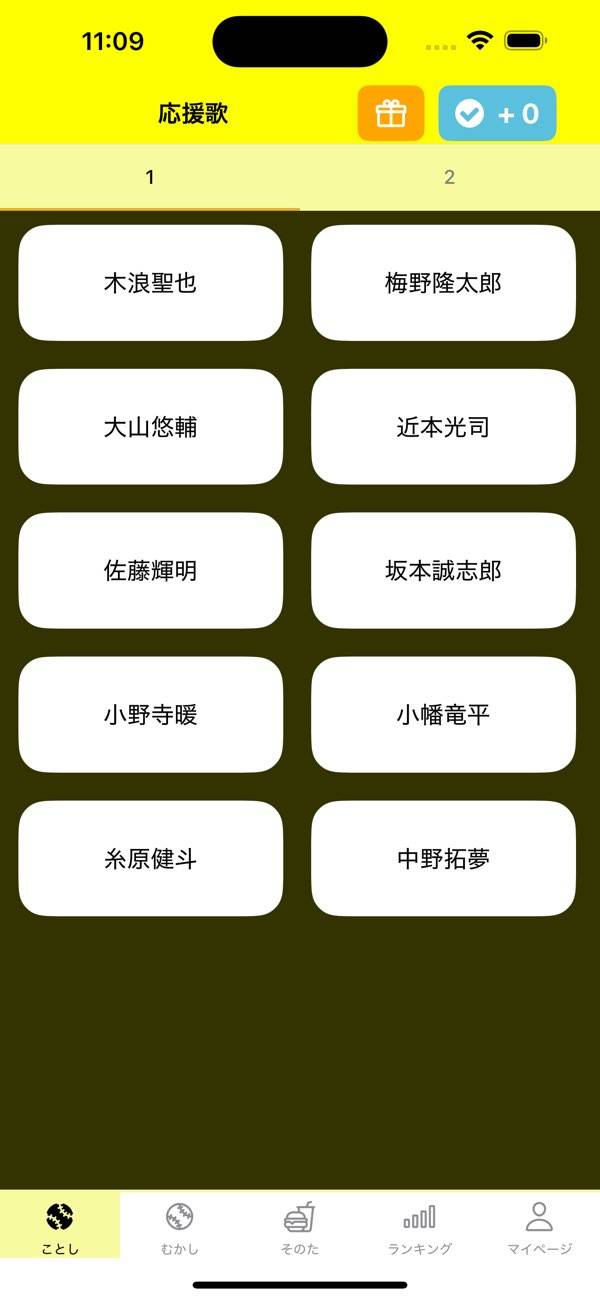
Task: Open the 小幡竜平 cheer song
Action: click(443, 715)
